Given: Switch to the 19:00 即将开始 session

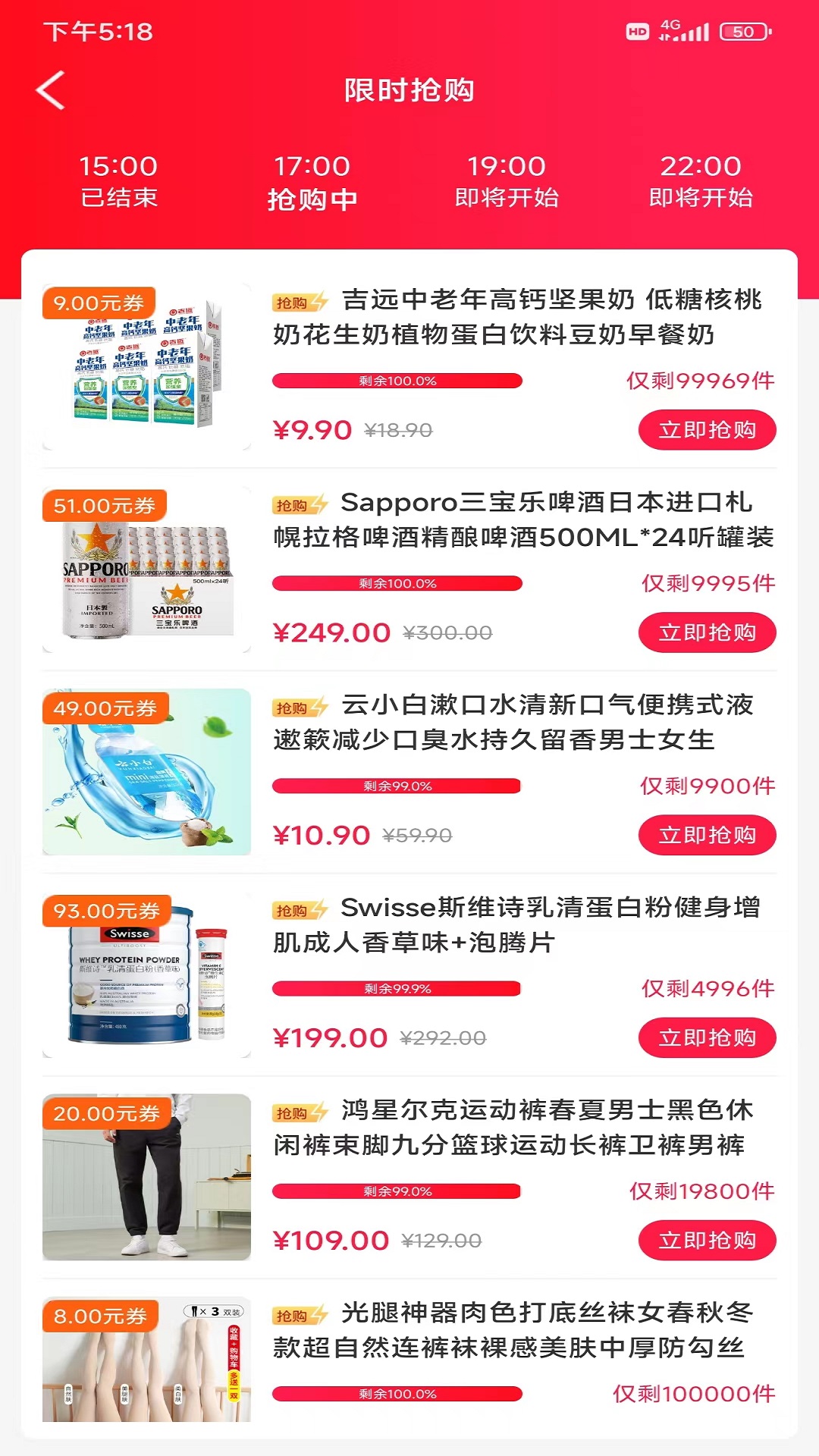Looking at the screenshot, I should click(x=507, y=182).
